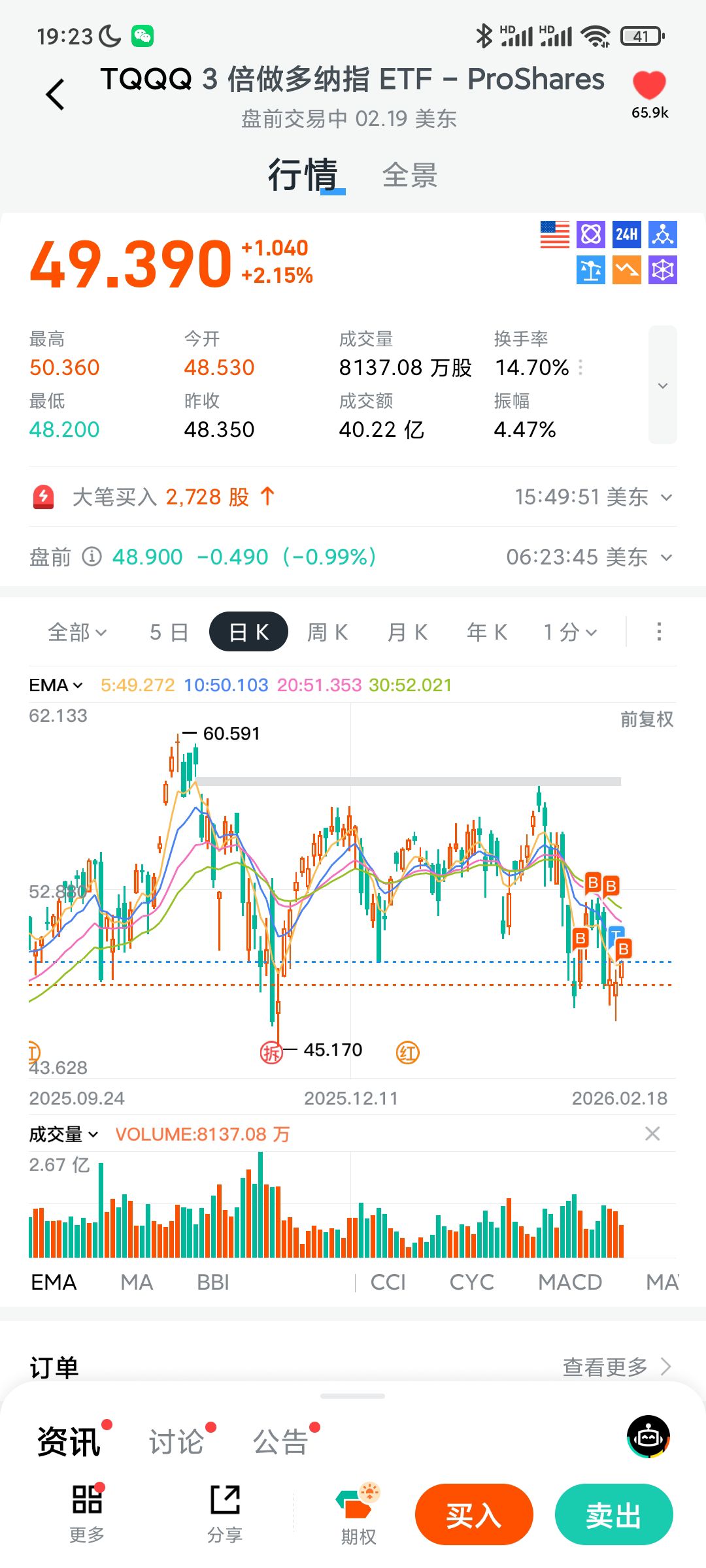Open the chart's three-dot options menu

[x=659, y=632]
